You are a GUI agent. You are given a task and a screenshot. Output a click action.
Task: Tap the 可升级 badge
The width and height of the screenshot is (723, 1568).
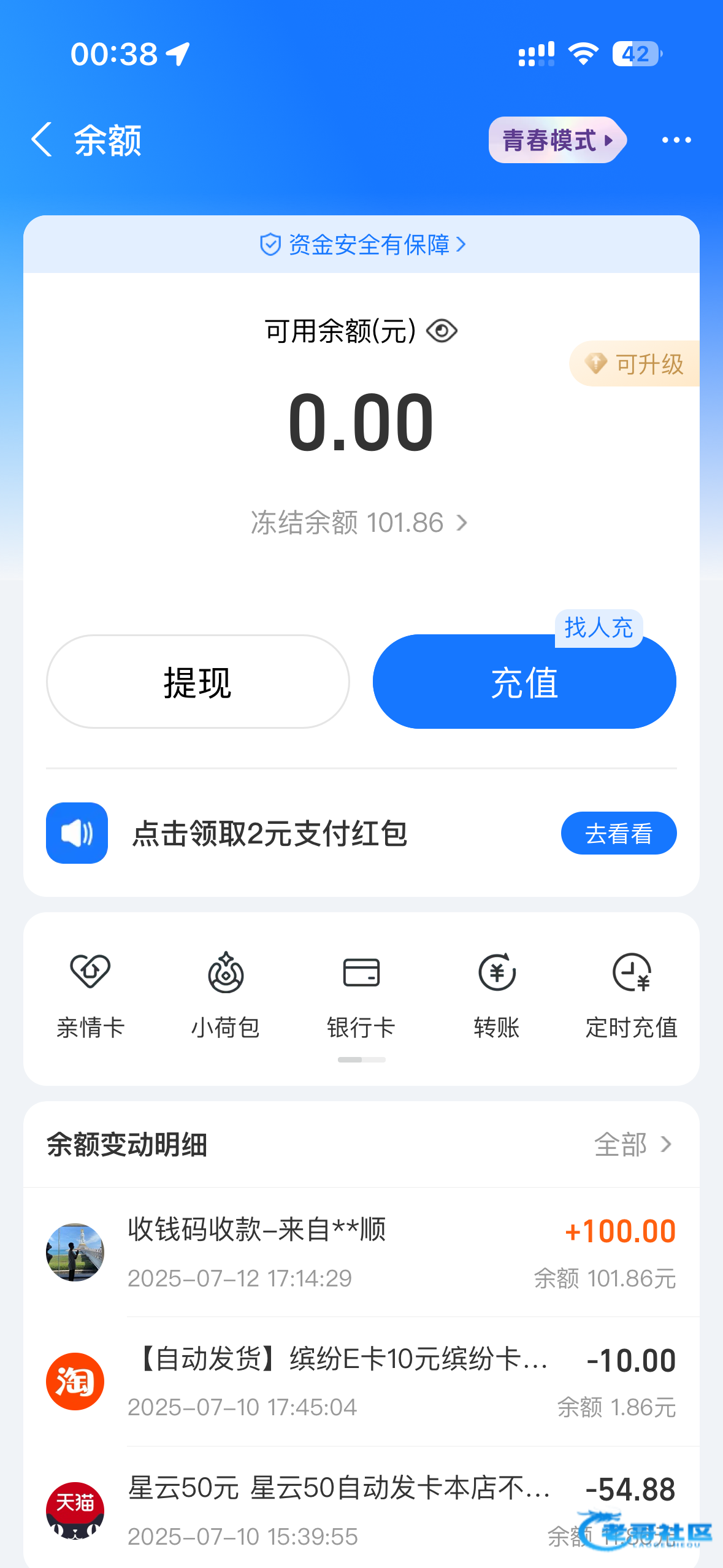[636, 364]
